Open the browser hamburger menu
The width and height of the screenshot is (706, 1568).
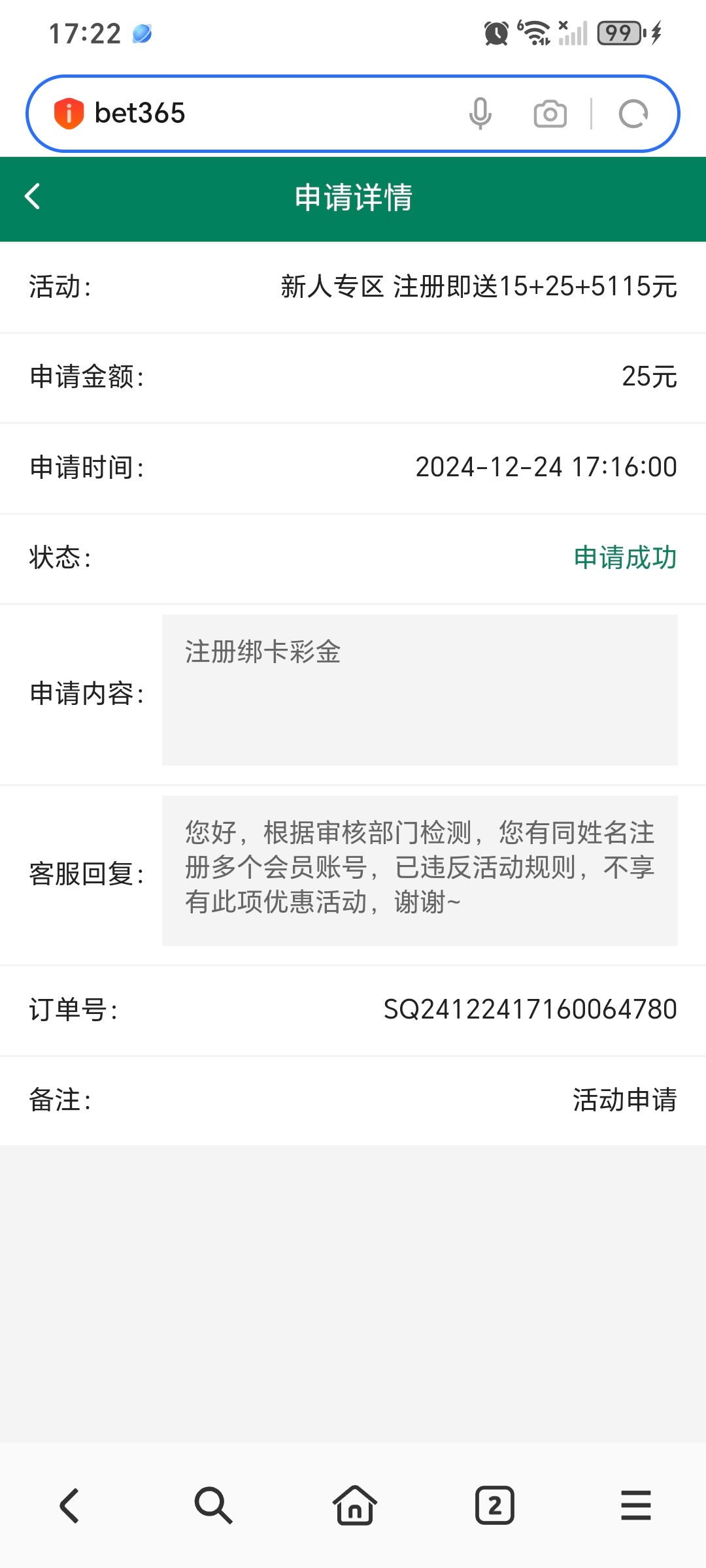point(635,1506)
